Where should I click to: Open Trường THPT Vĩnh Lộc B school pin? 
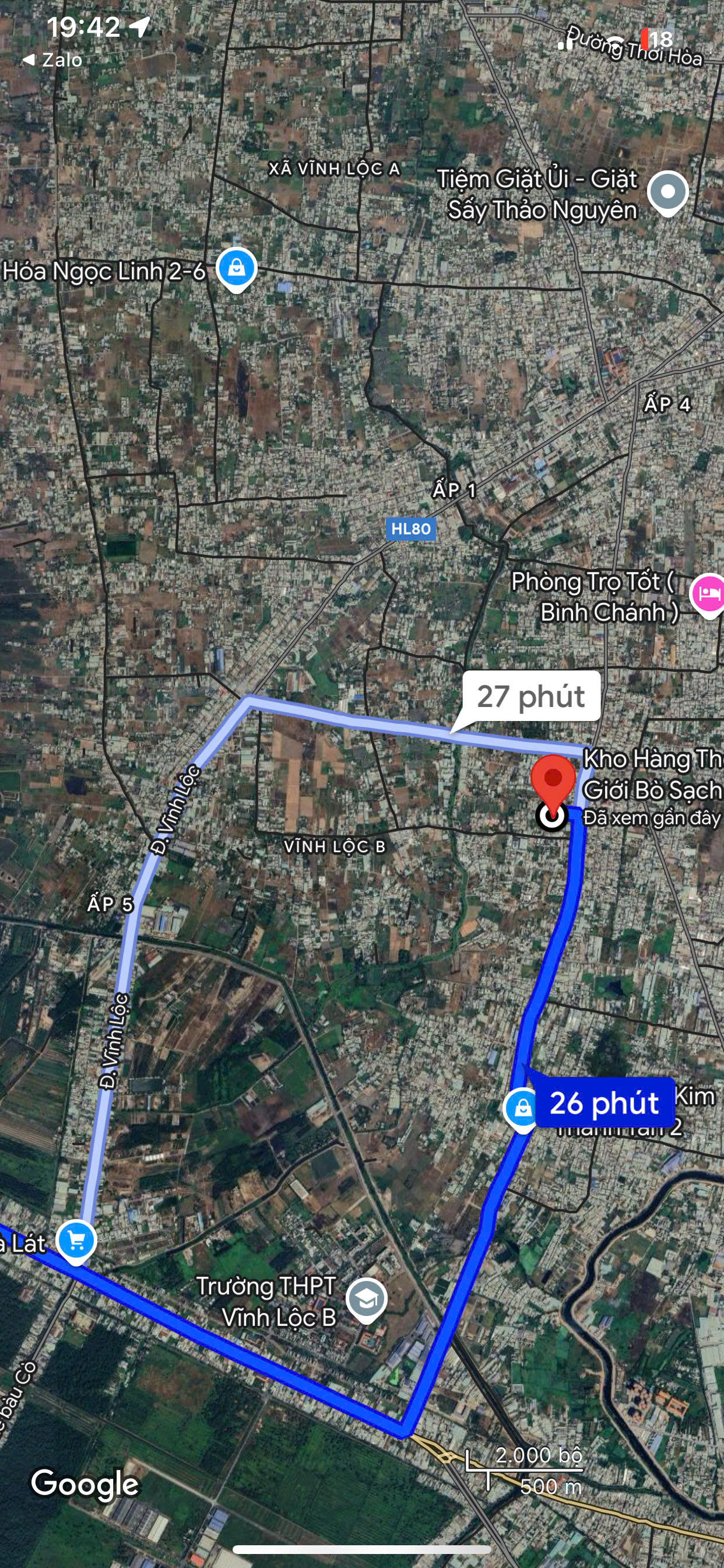click(x=366, y=1301)
